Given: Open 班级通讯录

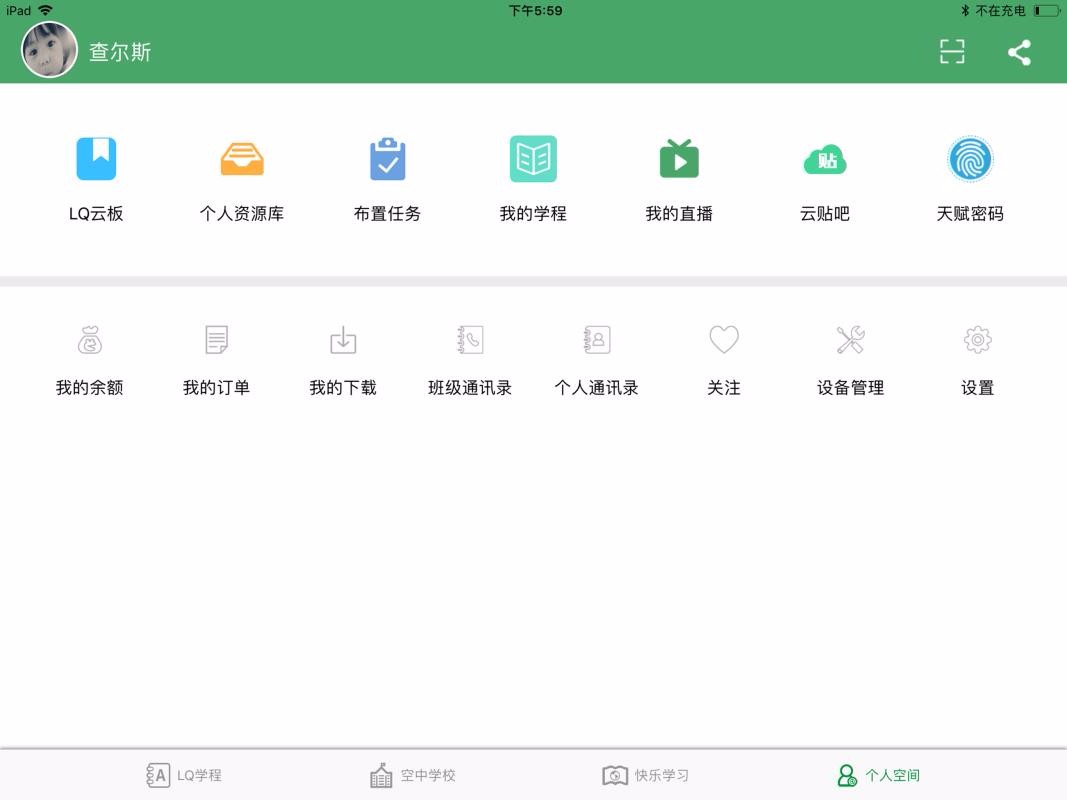Looking at the screenshot, I should tap(470, 360).
